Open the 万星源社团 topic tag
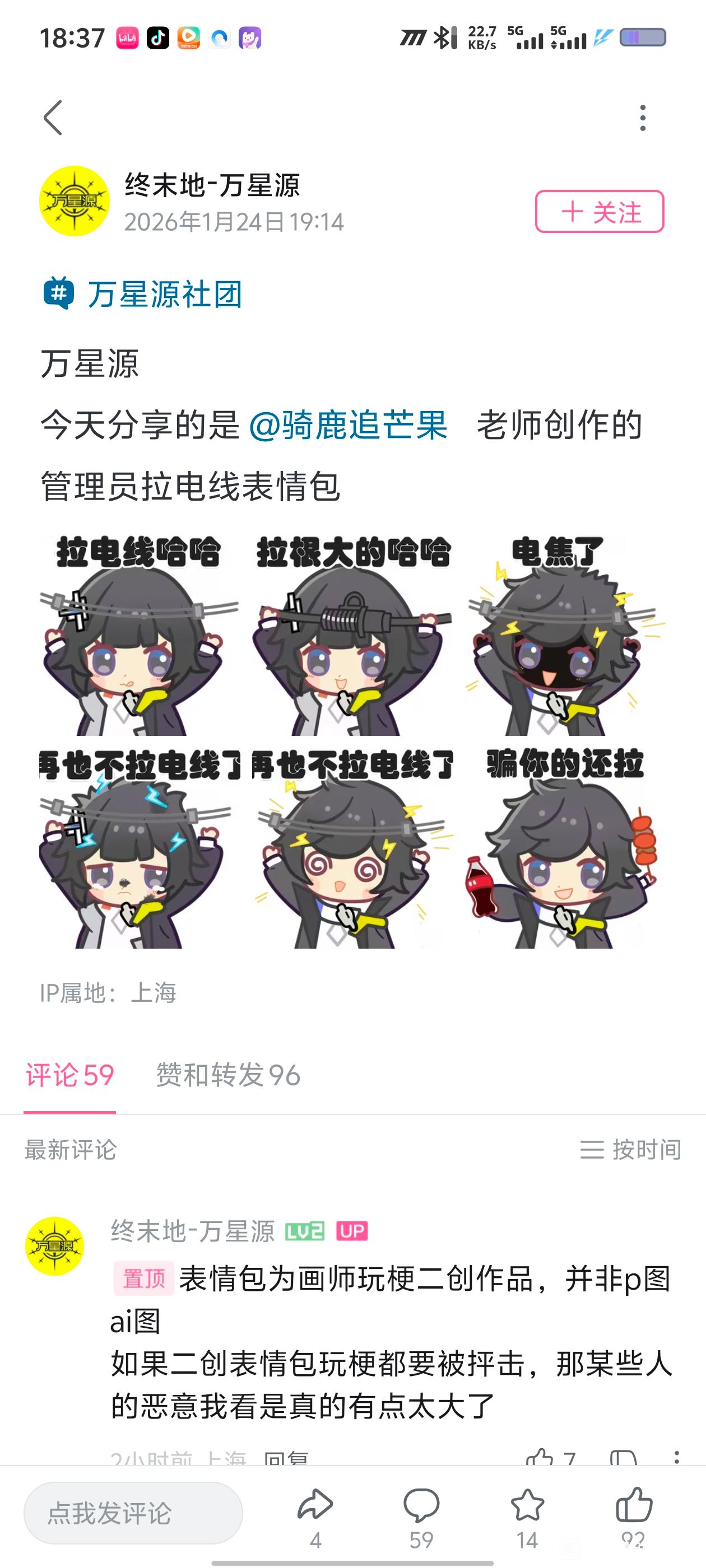Screen dimensions: 706x1568 (x=142, y=294)
